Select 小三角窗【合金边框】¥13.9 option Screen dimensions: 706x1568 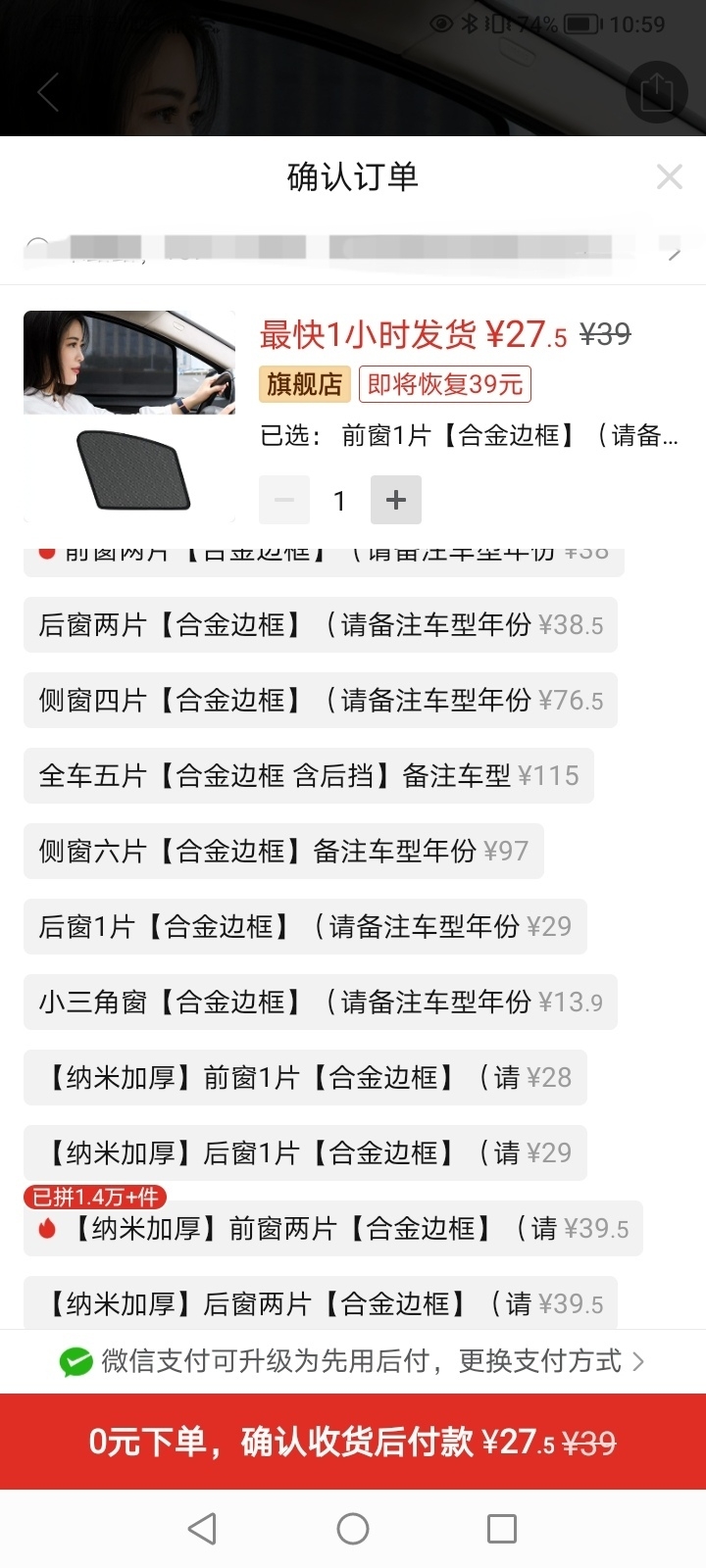click(x=321, y=1002)
